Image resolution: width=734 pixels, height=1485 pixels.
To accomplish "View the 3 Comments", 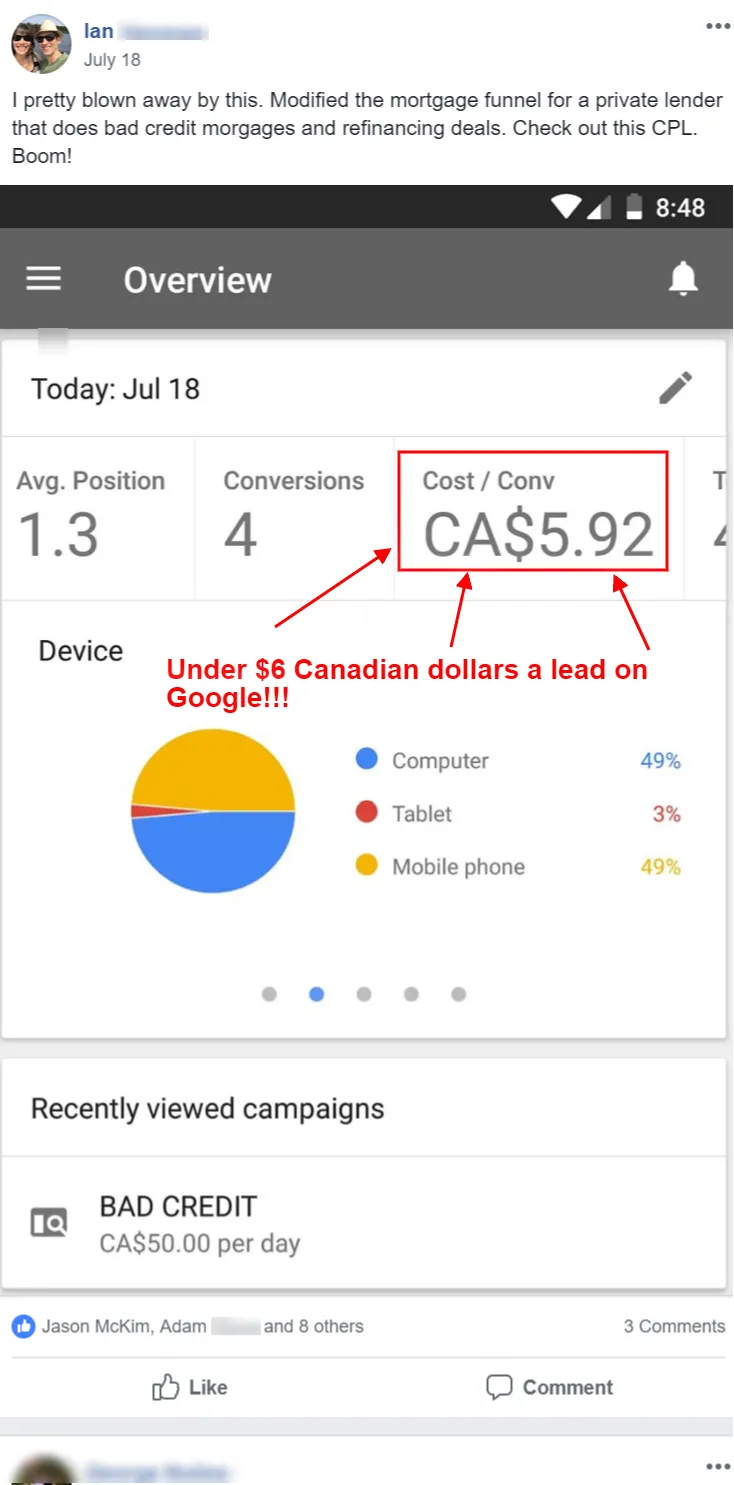I will 674,1326.
